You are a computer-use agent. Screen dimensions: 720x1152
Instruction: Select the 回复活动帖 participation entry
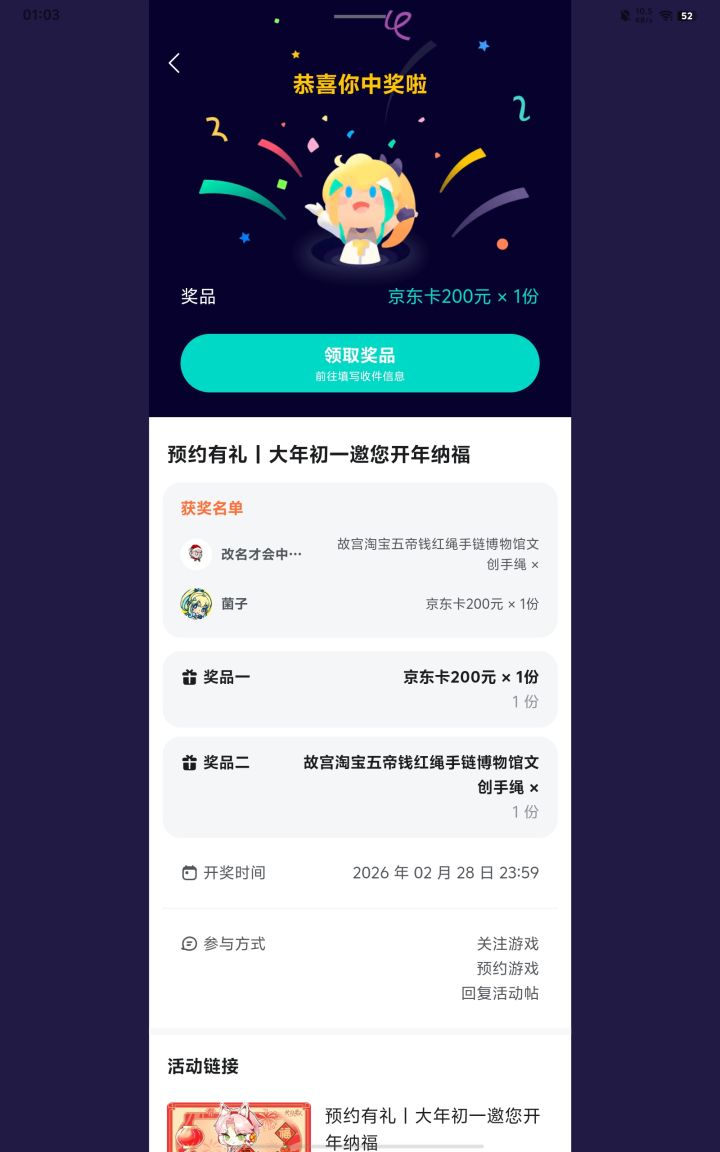(x=501, y=993)
